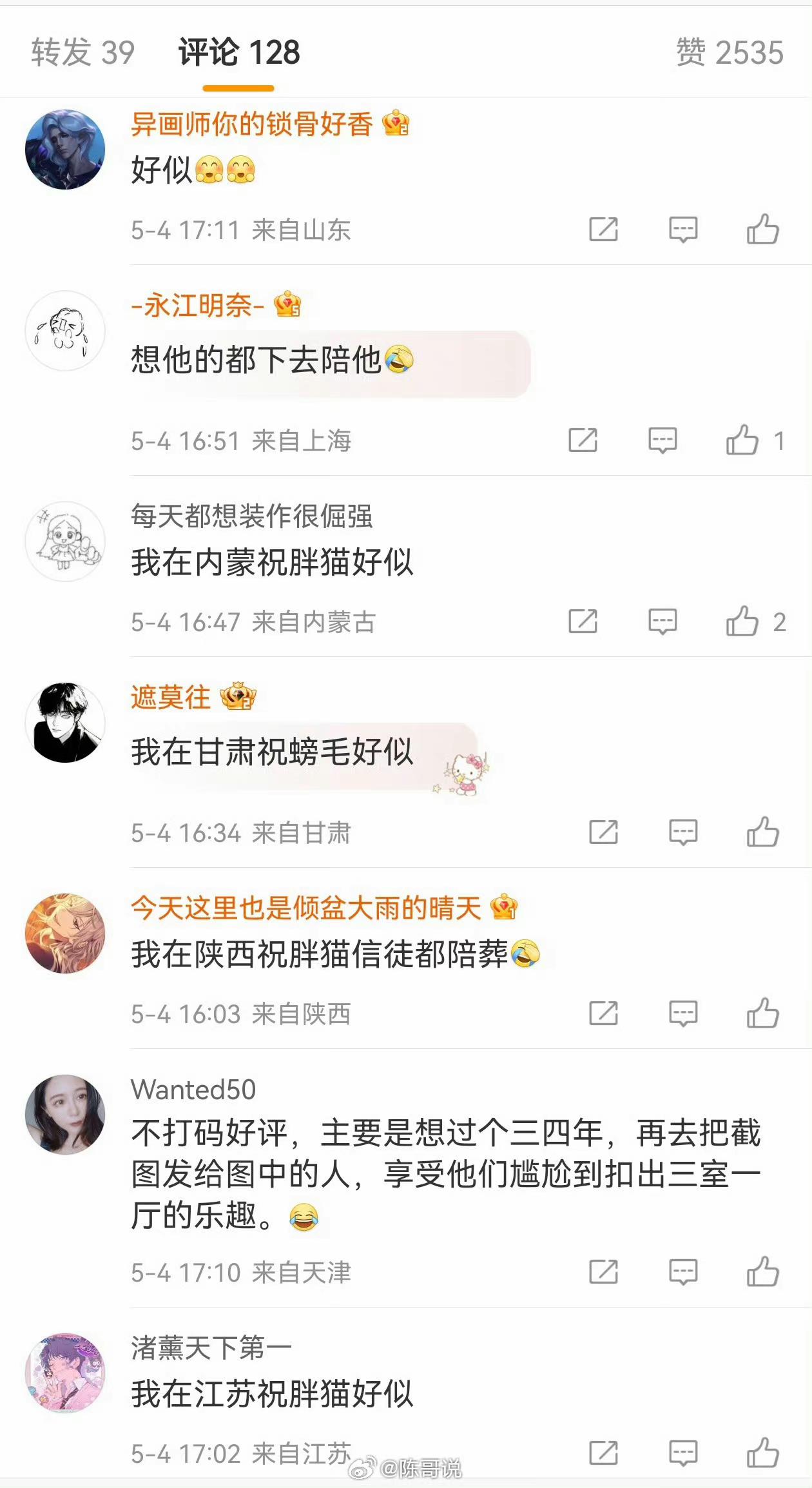Like the comment from 今天这里也是倾盆大雨的晴天
This screenshot has height=1488, width=812.
click(x=762, y=1013)
